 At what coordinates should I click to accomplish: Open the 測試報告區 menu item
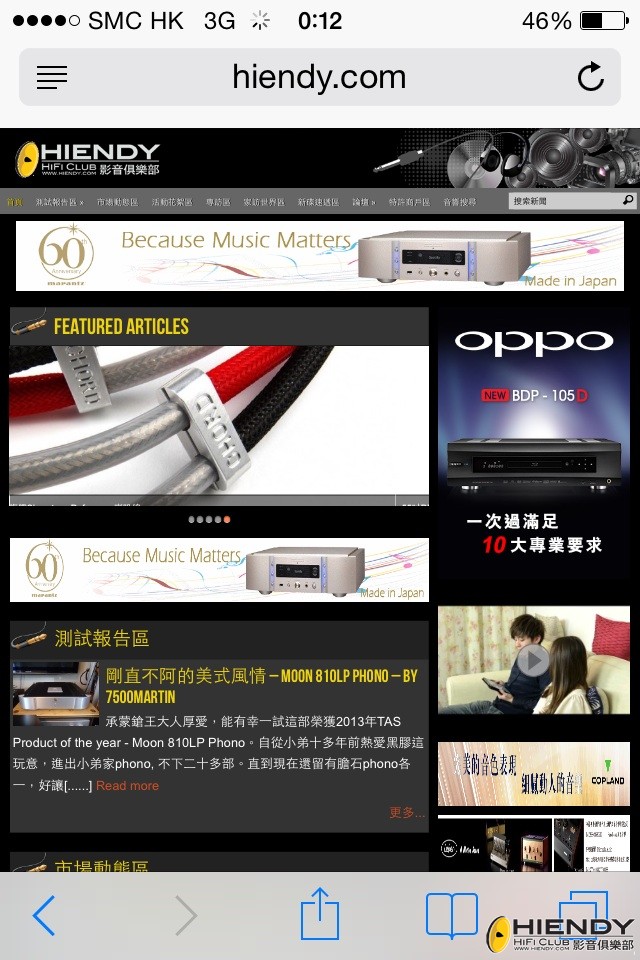click(58, 202)
